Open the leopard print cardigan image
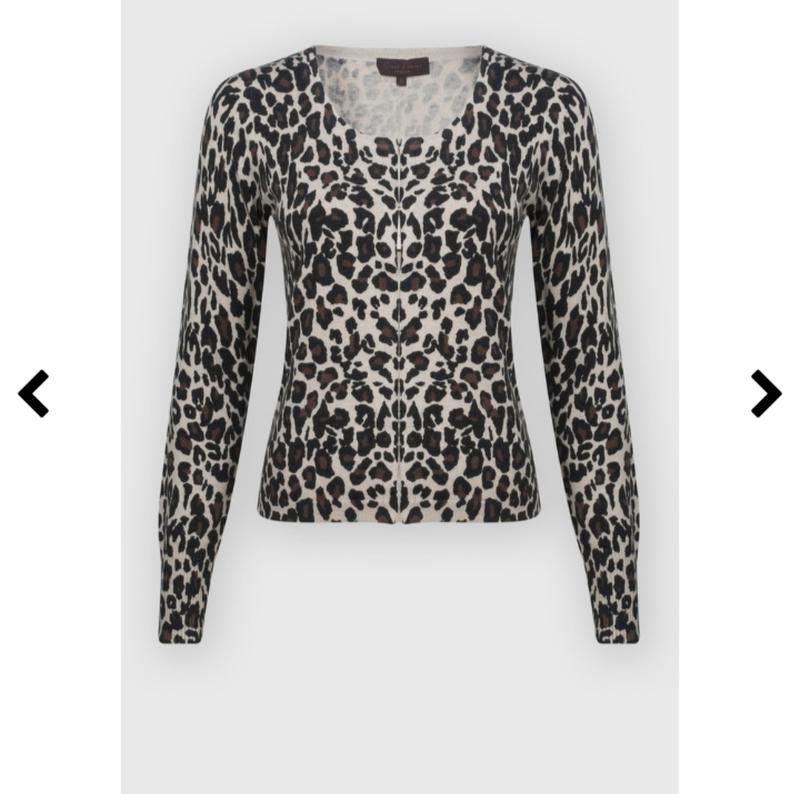 tap(400, 340)
